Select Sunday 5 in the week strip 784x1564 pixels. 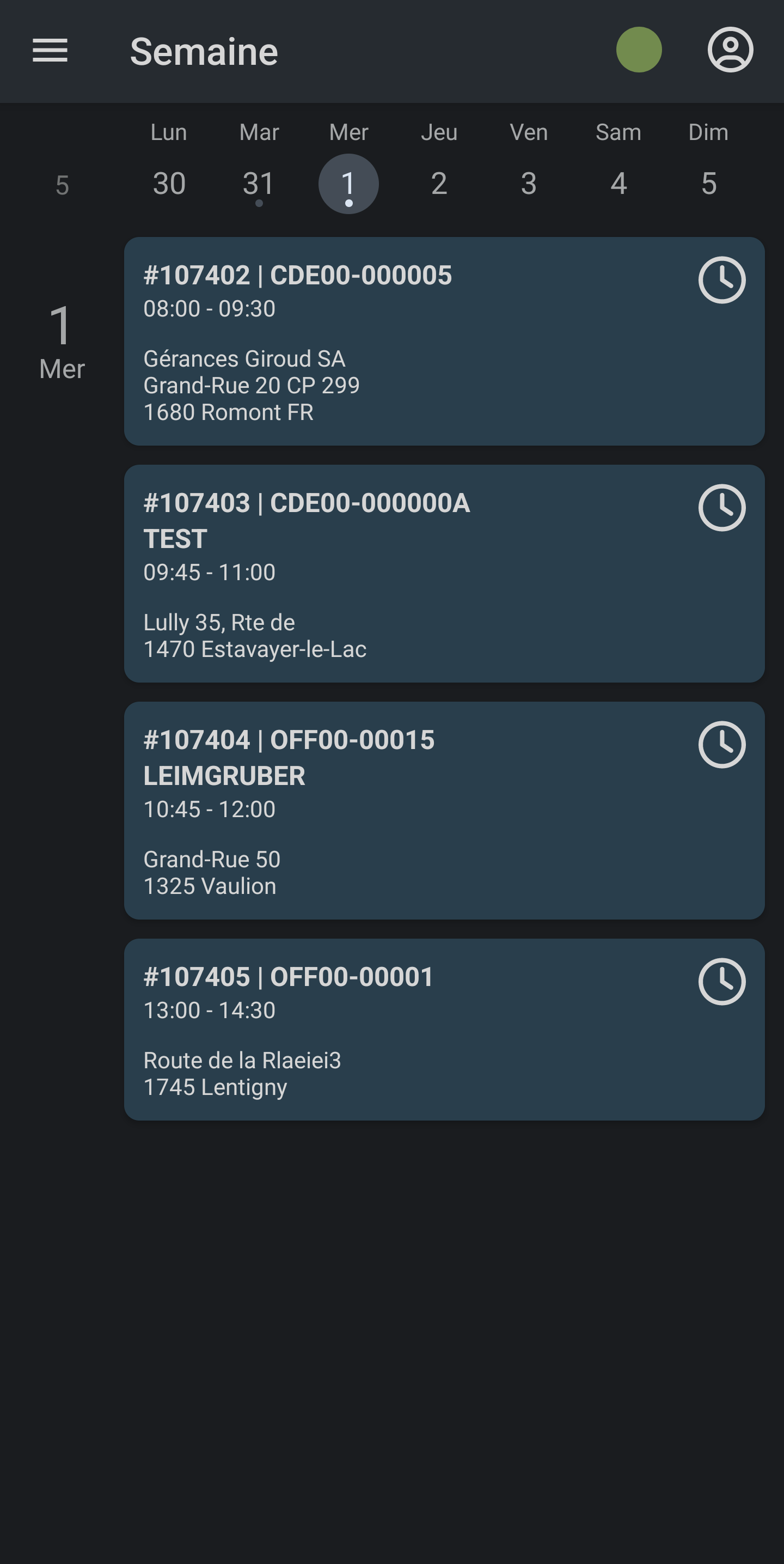[708, 184]
